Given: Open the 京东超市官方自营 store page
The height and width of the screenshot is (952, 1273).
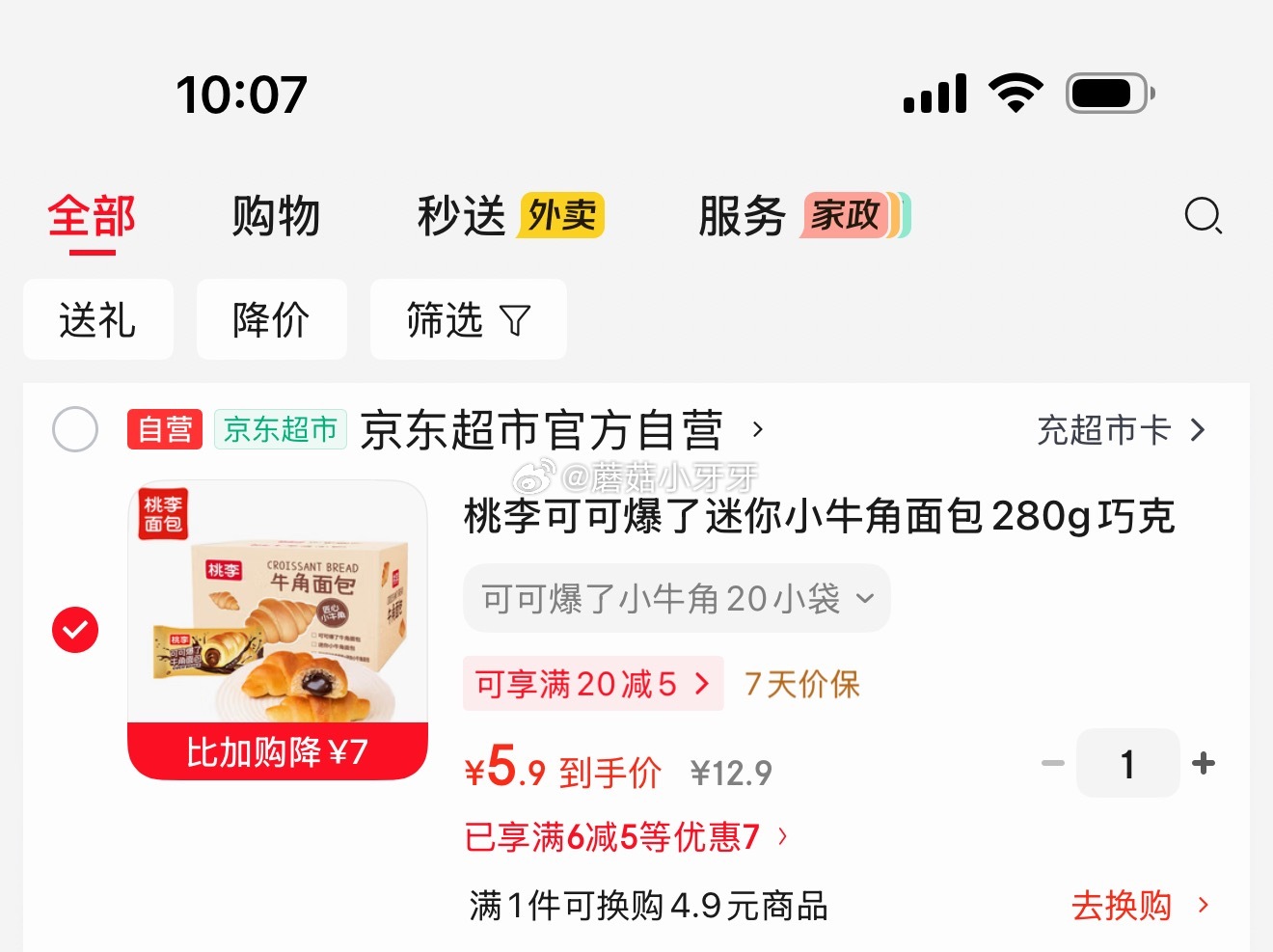Looking at the screenshot, I should pos(559,429).
